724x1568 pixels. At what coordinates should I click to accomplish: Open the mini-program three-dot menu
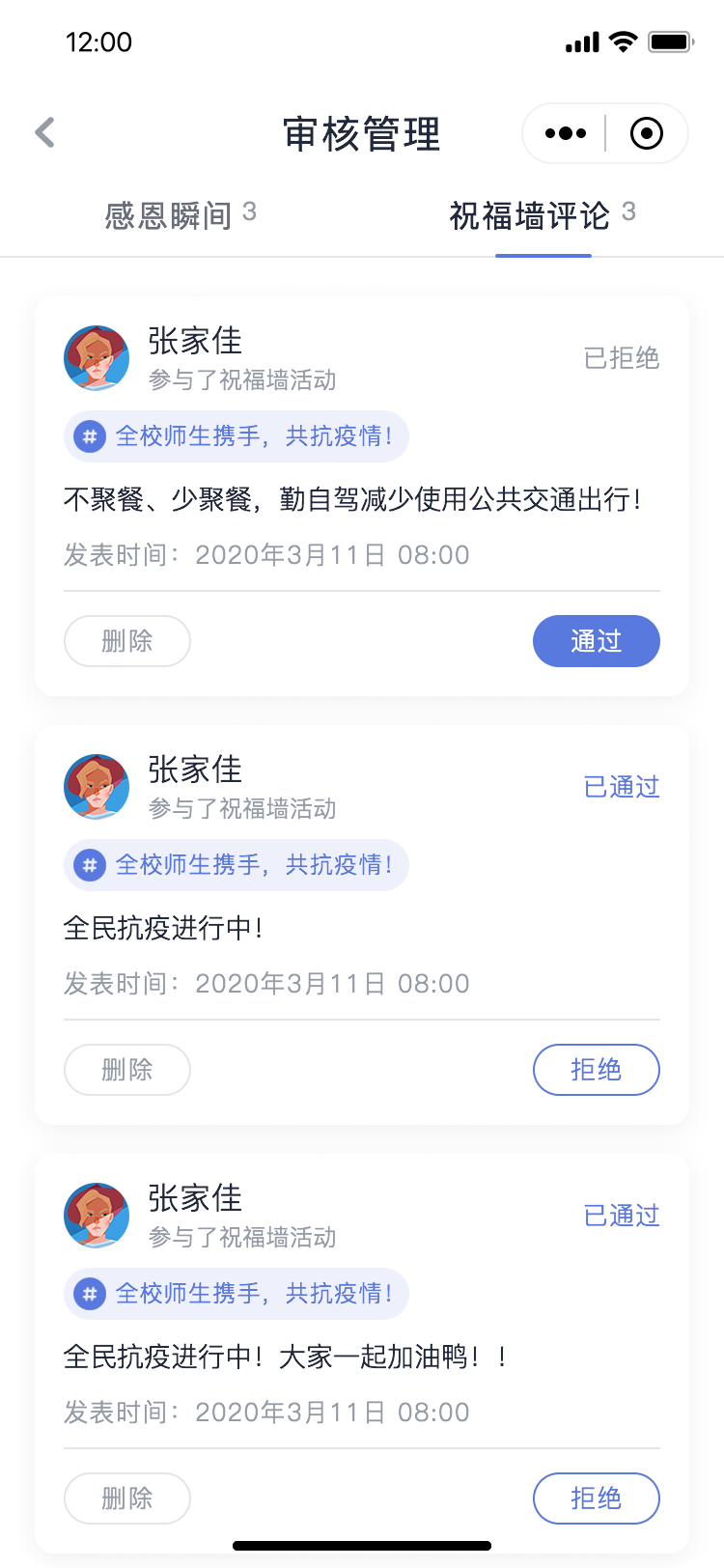tap(566, 133)
